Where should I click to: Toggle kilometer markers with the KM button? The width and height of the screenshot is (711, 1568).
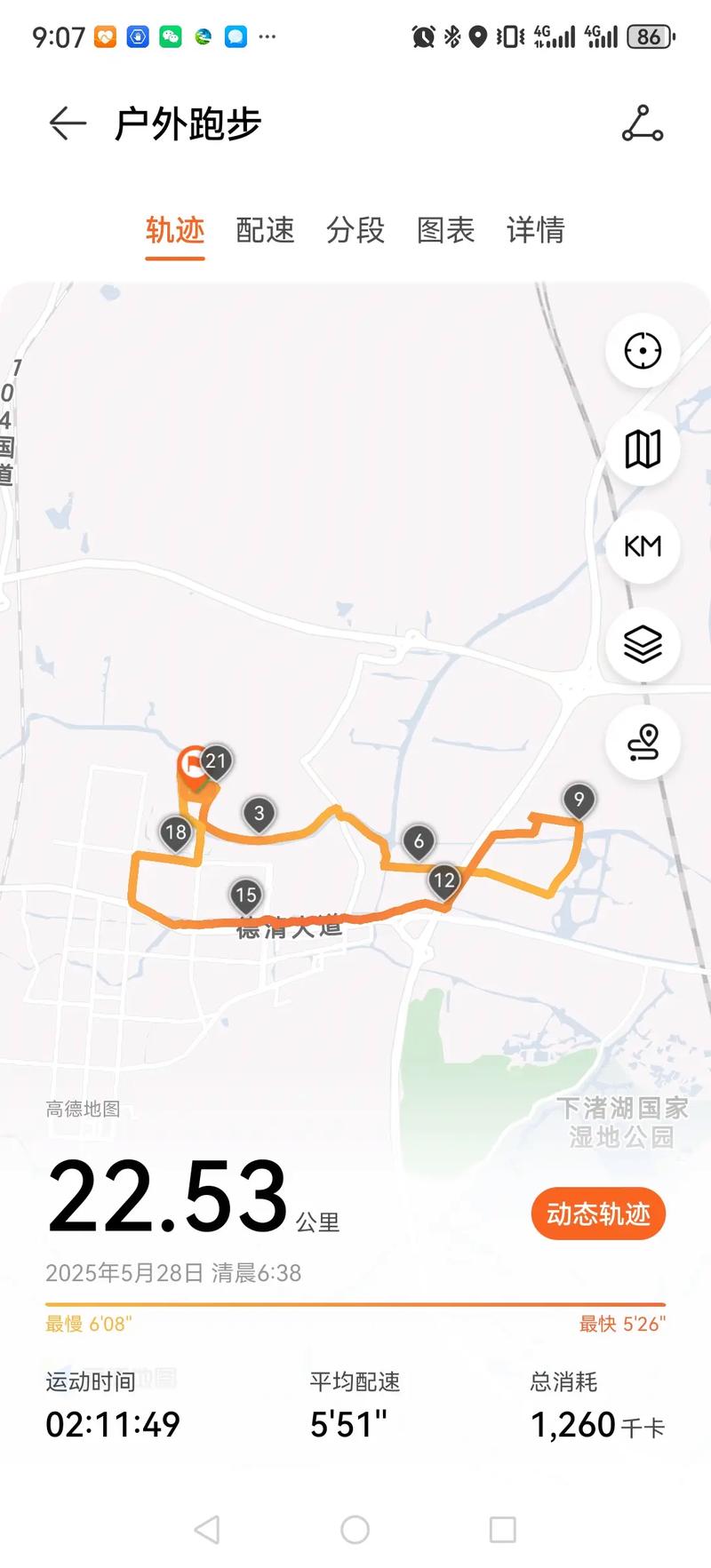(643, 547)
